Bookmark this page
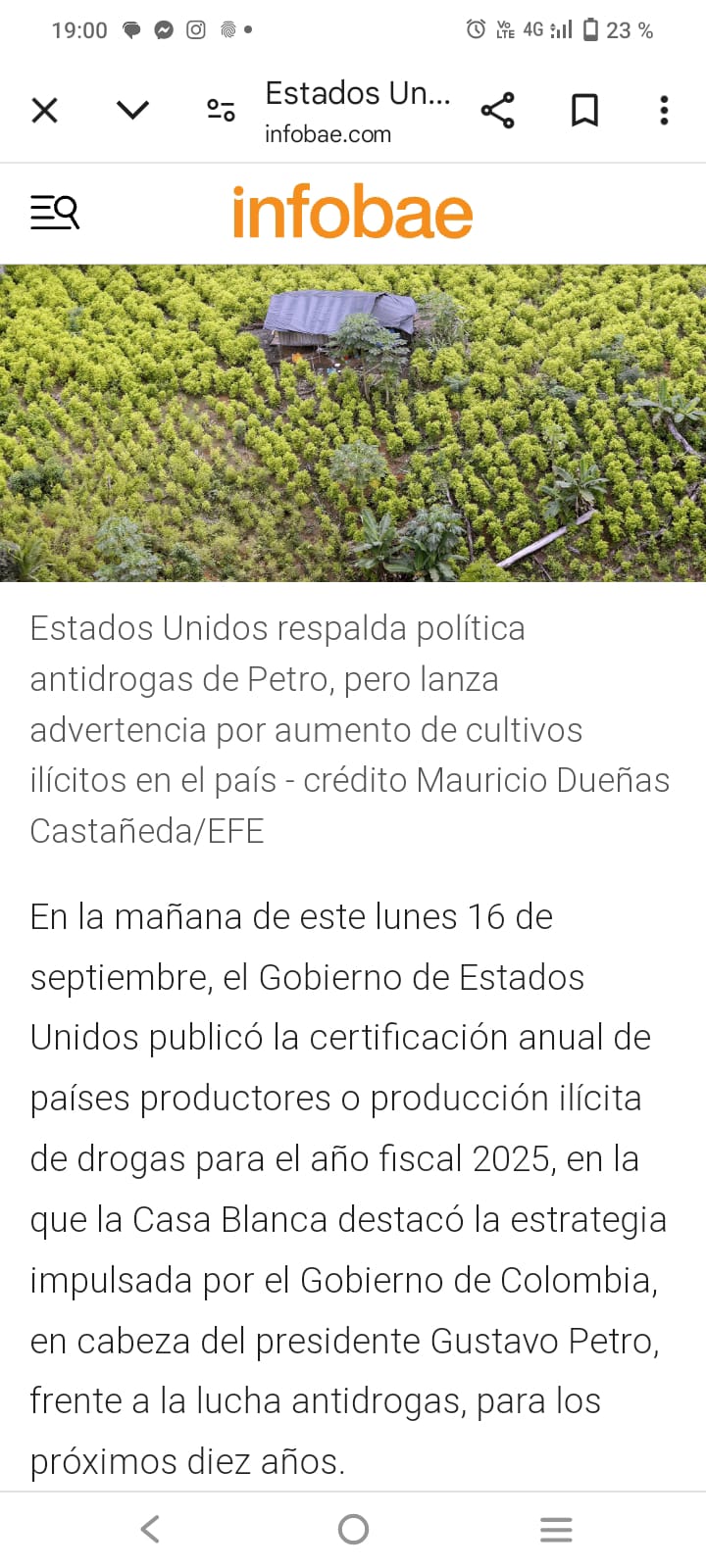The height and width of the screenshot is (1568, 706). [584, 111]
